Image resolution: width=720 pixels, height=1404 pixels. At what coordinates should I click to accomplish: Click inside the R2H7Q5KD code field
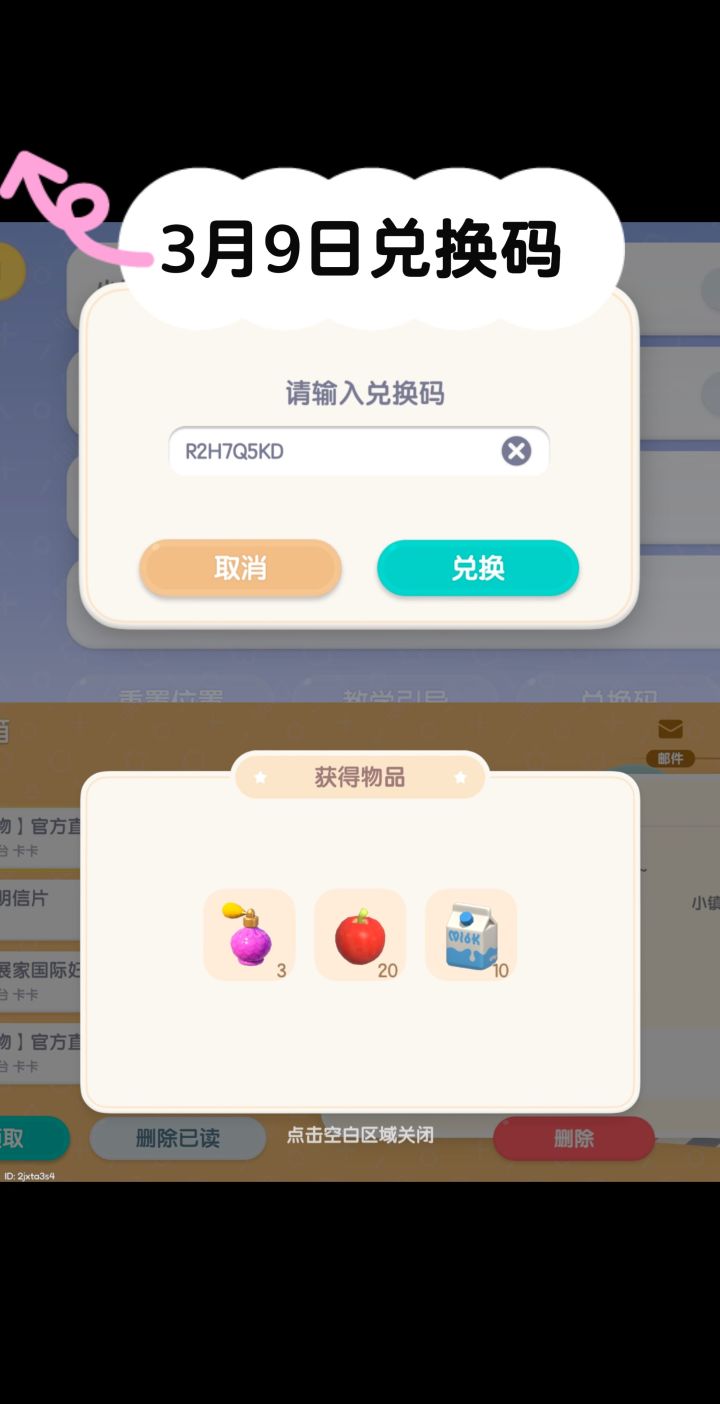(x=300, y=451)
